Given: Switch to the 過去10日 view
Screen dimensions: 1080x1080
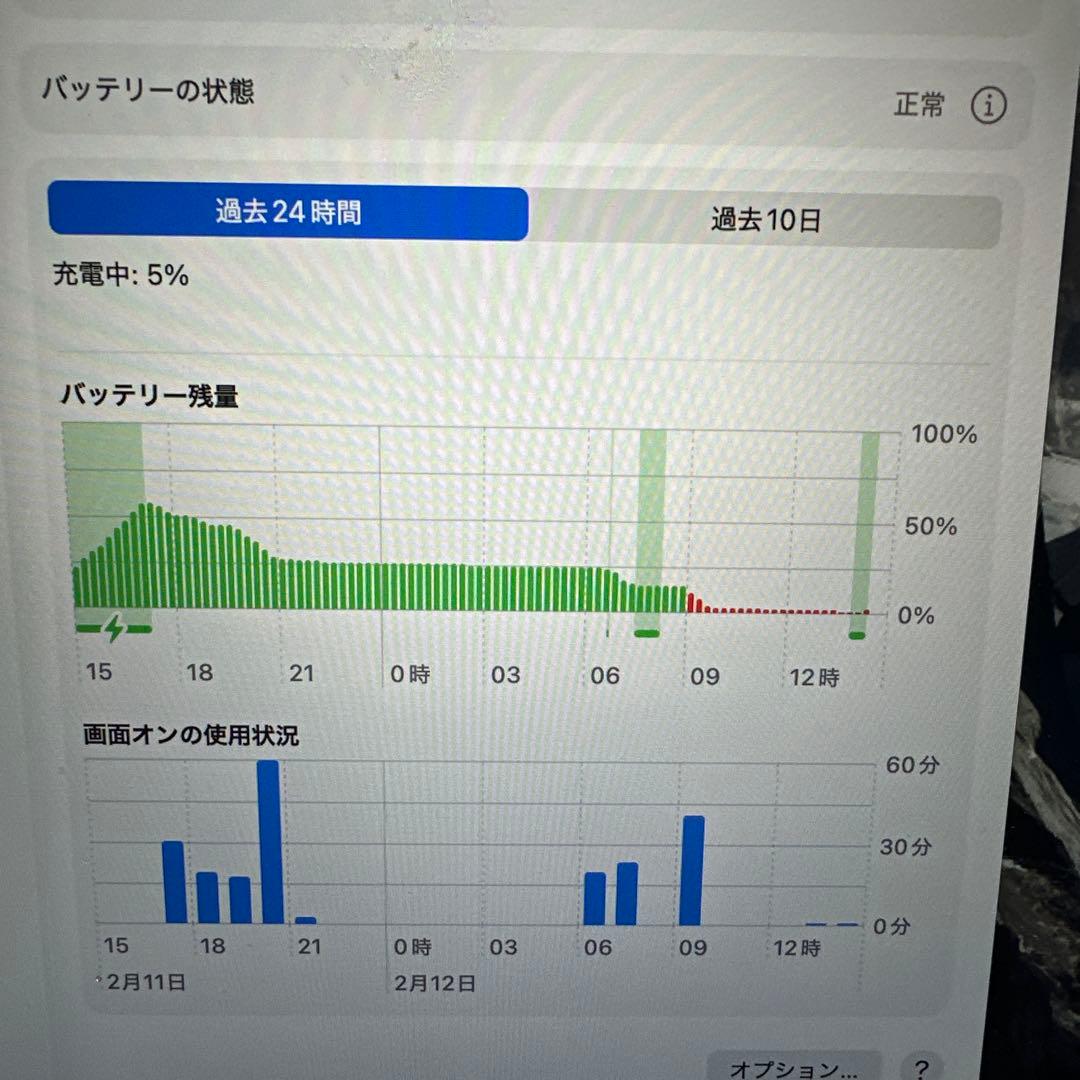Looking at the screenshot, I should [x=765, y=220].
